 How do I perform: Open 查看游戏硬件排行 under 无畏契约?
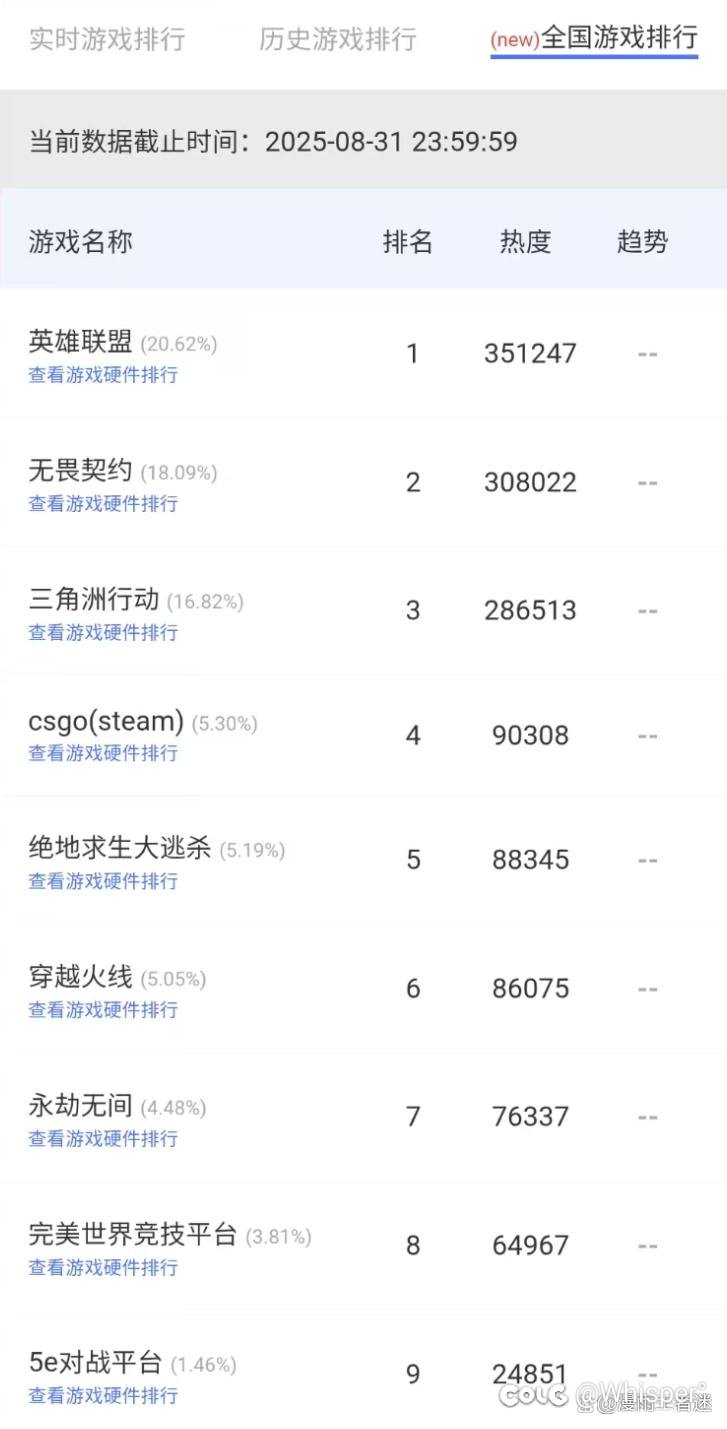coord(103,504)
